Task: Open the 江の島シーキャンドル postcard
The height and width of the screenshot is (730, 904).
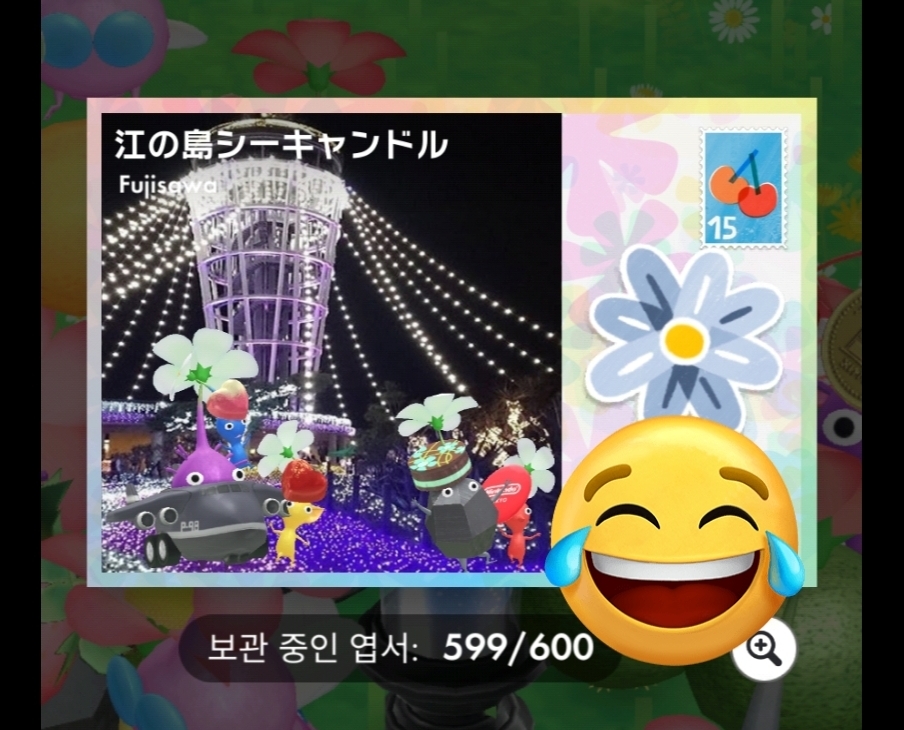Action: [331, 341]
